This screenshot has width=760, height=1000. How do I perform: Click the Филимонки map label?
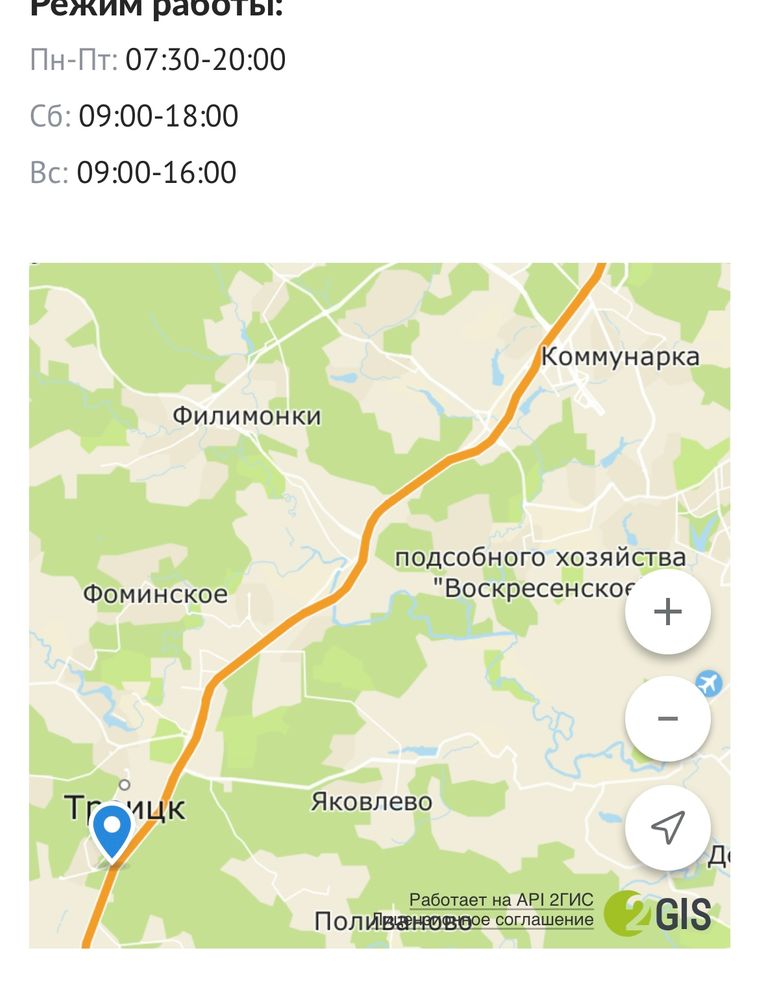tap(246, 415)
